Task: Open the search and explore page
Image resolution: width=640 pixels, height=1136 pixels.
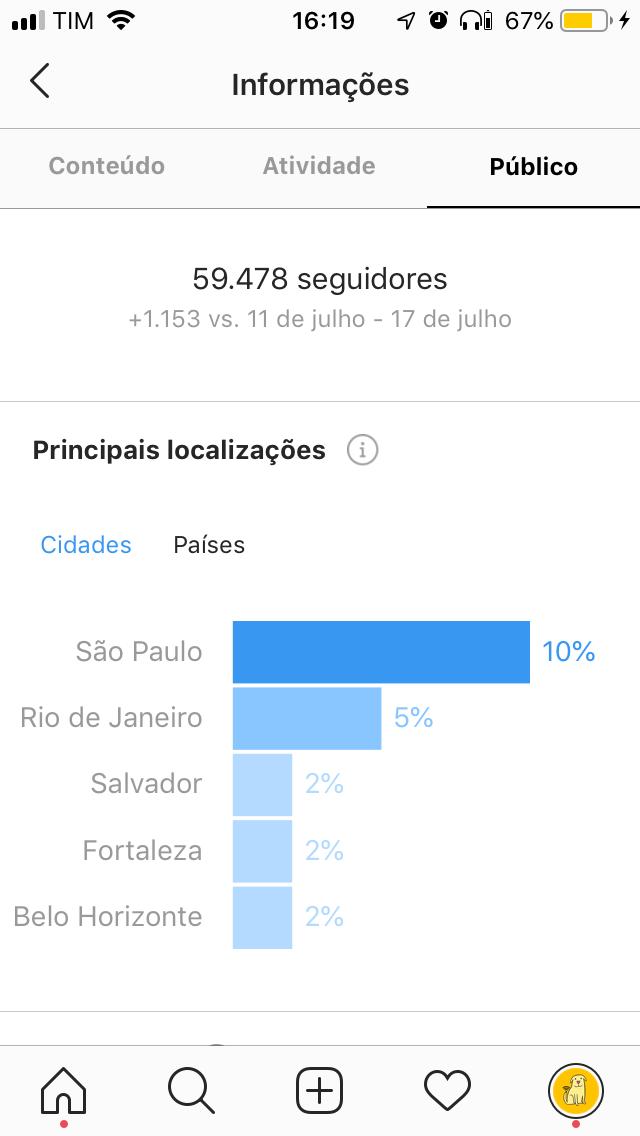Action: (x=191, y=1090)
